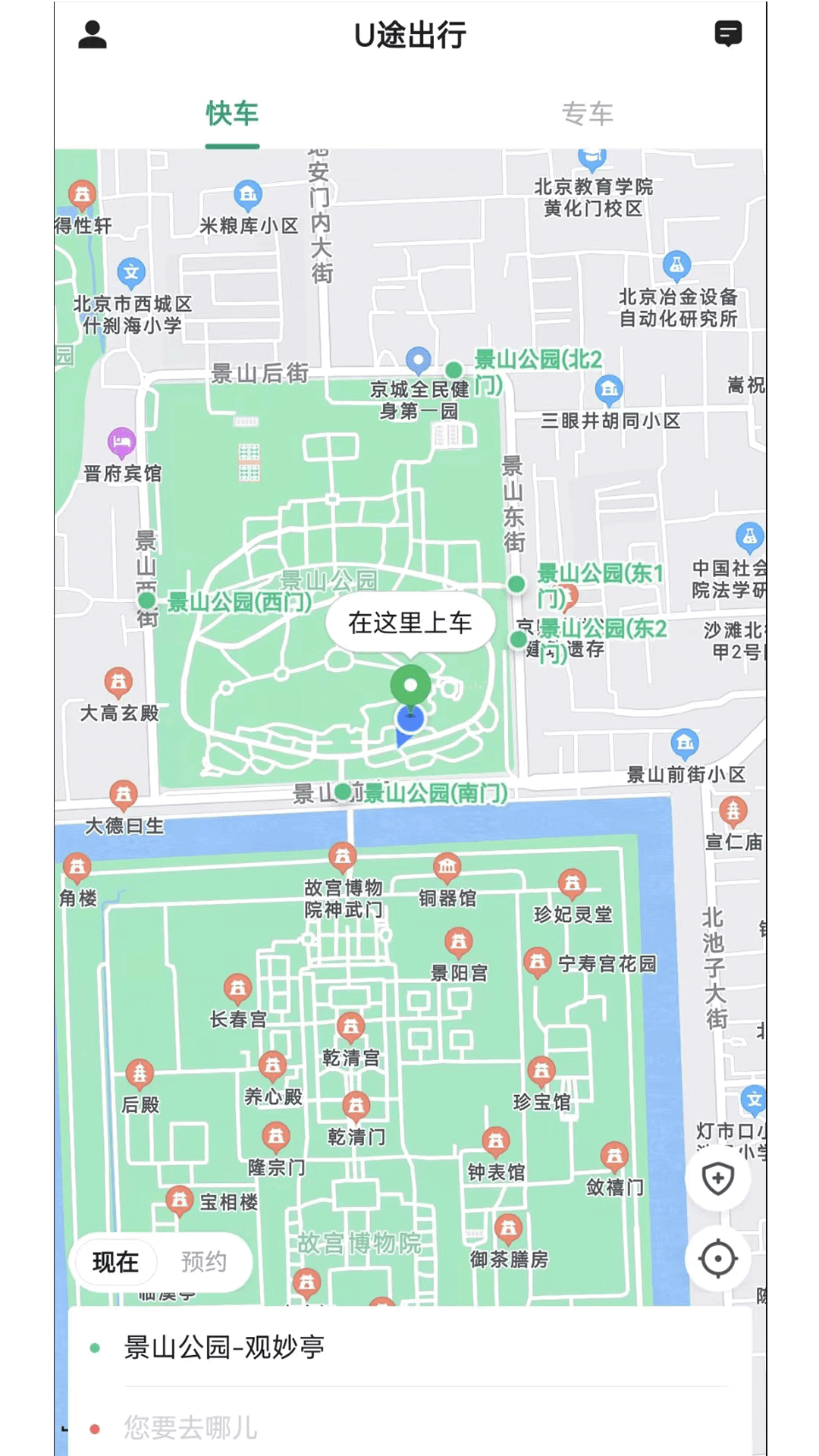The image size is (819, 1456).
Task: Select the 景山公园(北2门) station marker
Action: click(x=453, y=371)
